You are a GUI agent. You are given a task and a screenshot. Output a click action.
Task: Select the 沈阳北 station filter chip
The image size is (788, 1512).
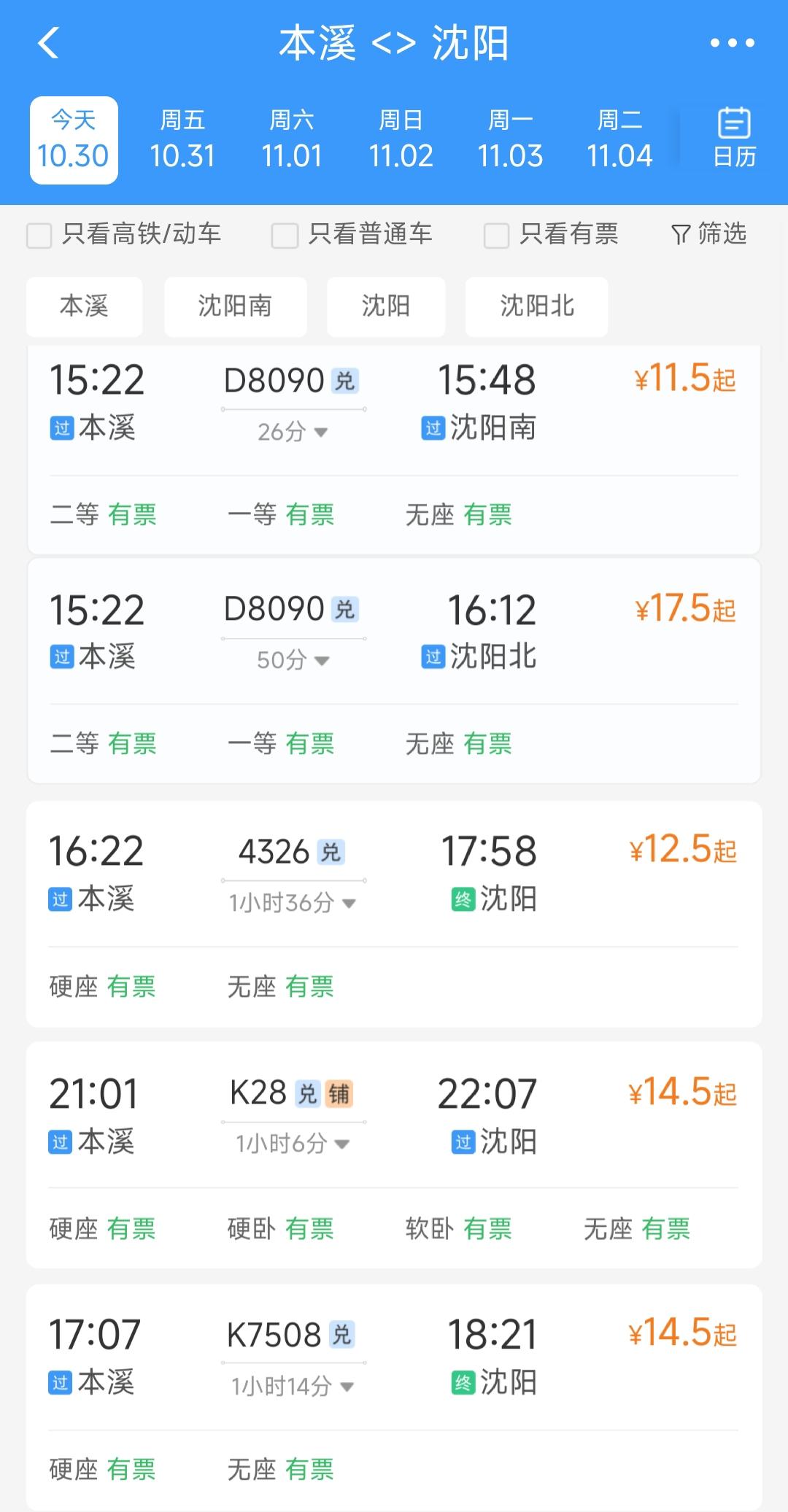pos(536,307)
